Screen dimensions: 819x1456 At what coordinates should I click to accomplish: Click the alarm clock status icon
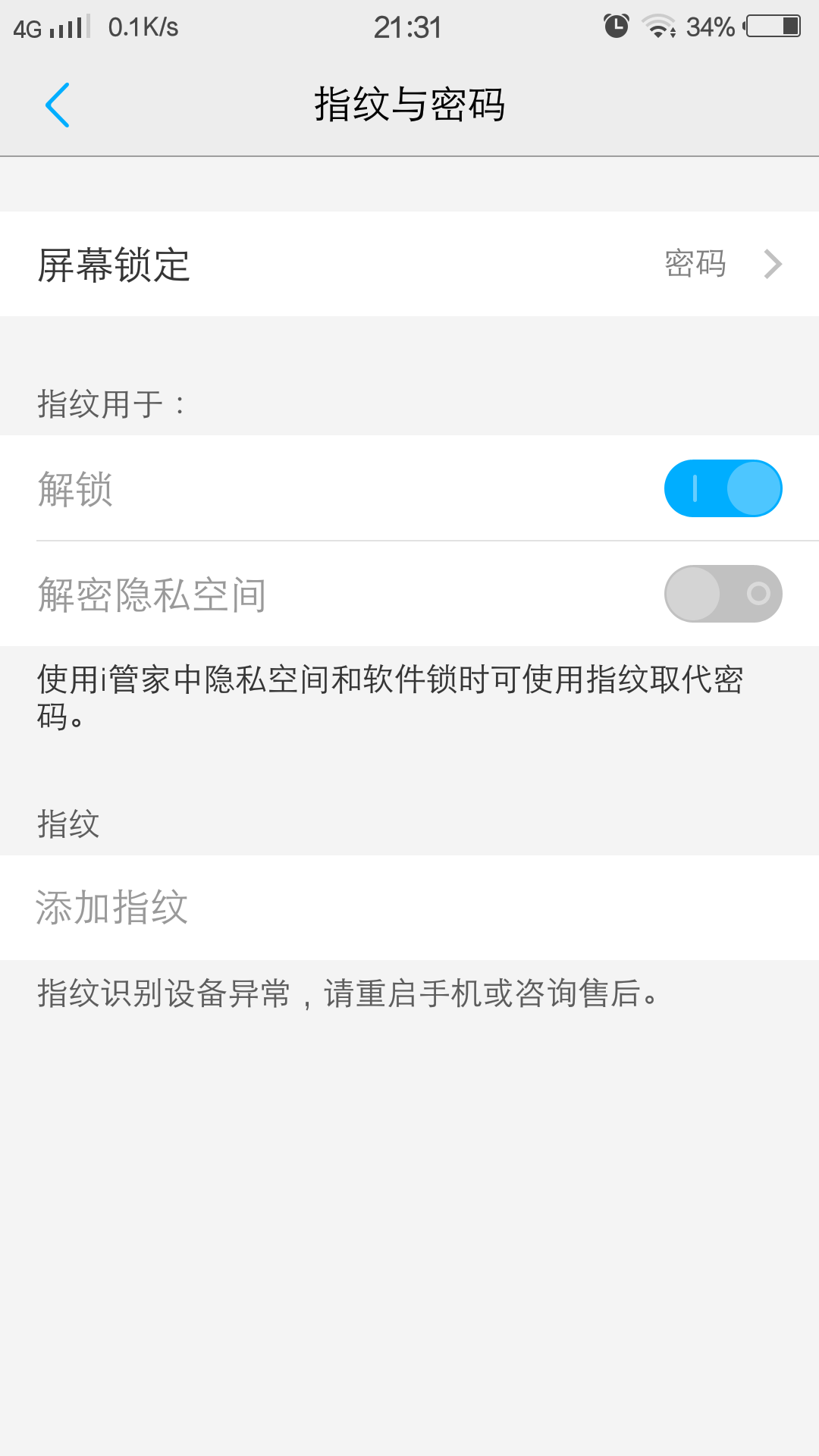coord(616,25)
